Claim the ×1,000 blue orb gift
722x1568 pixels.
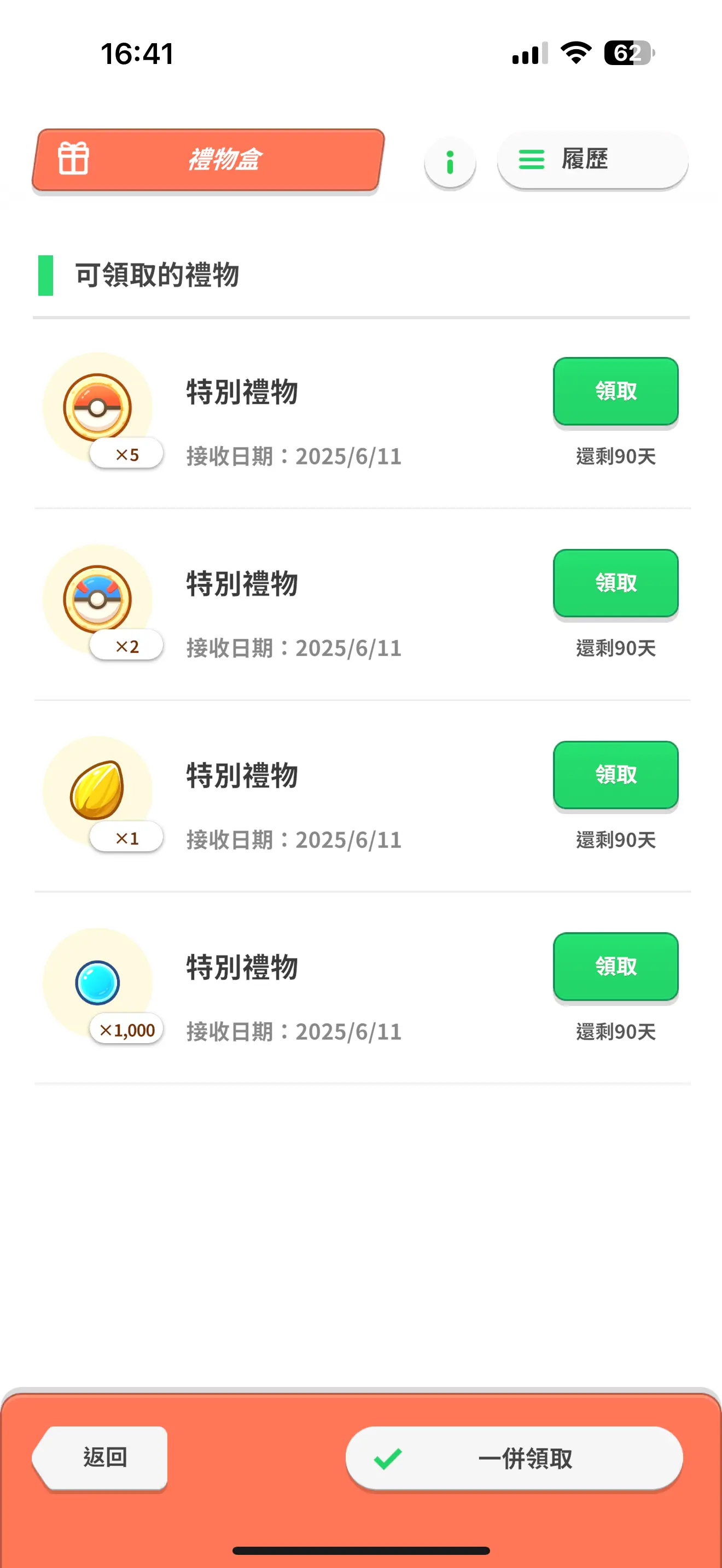pos(615,967)
